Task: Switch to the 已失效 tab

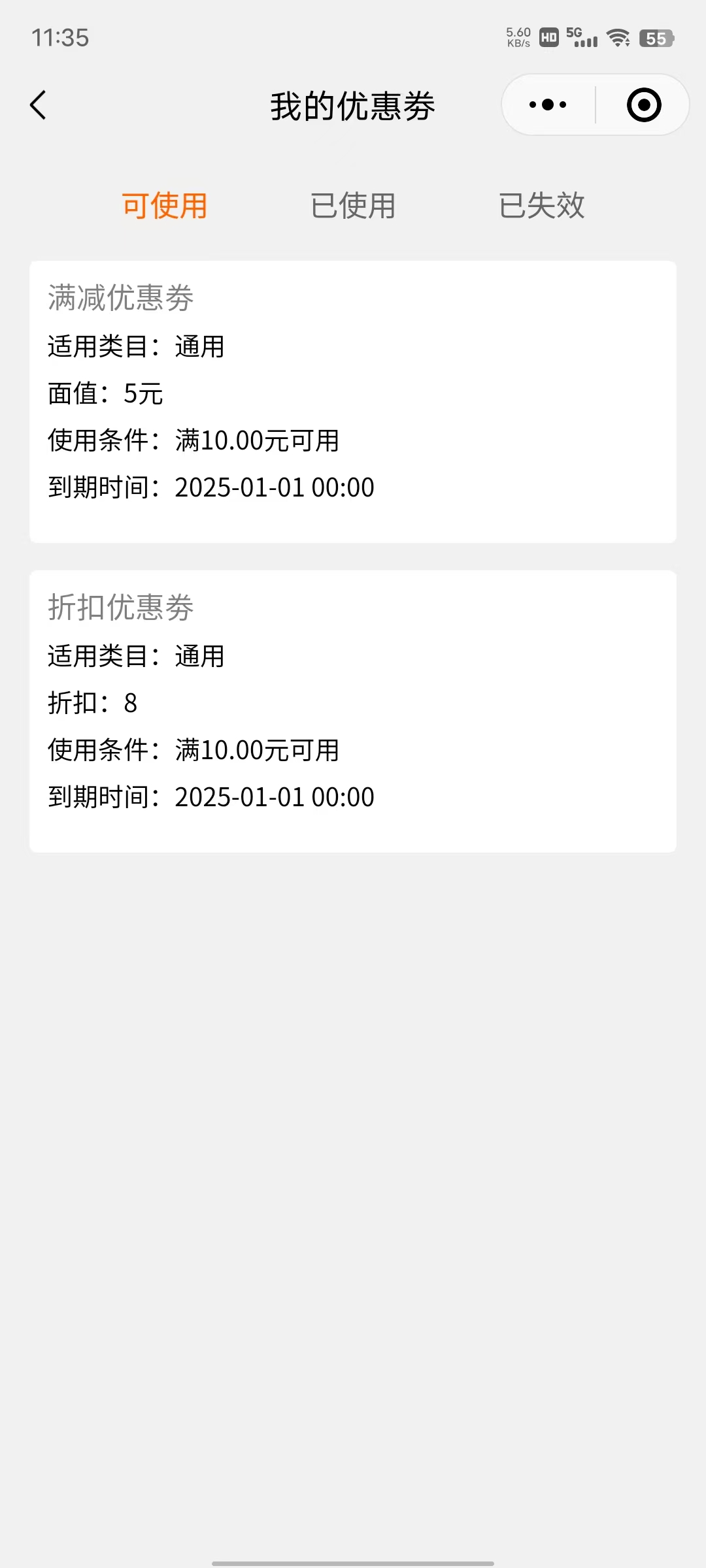Action: pos(541,206)
